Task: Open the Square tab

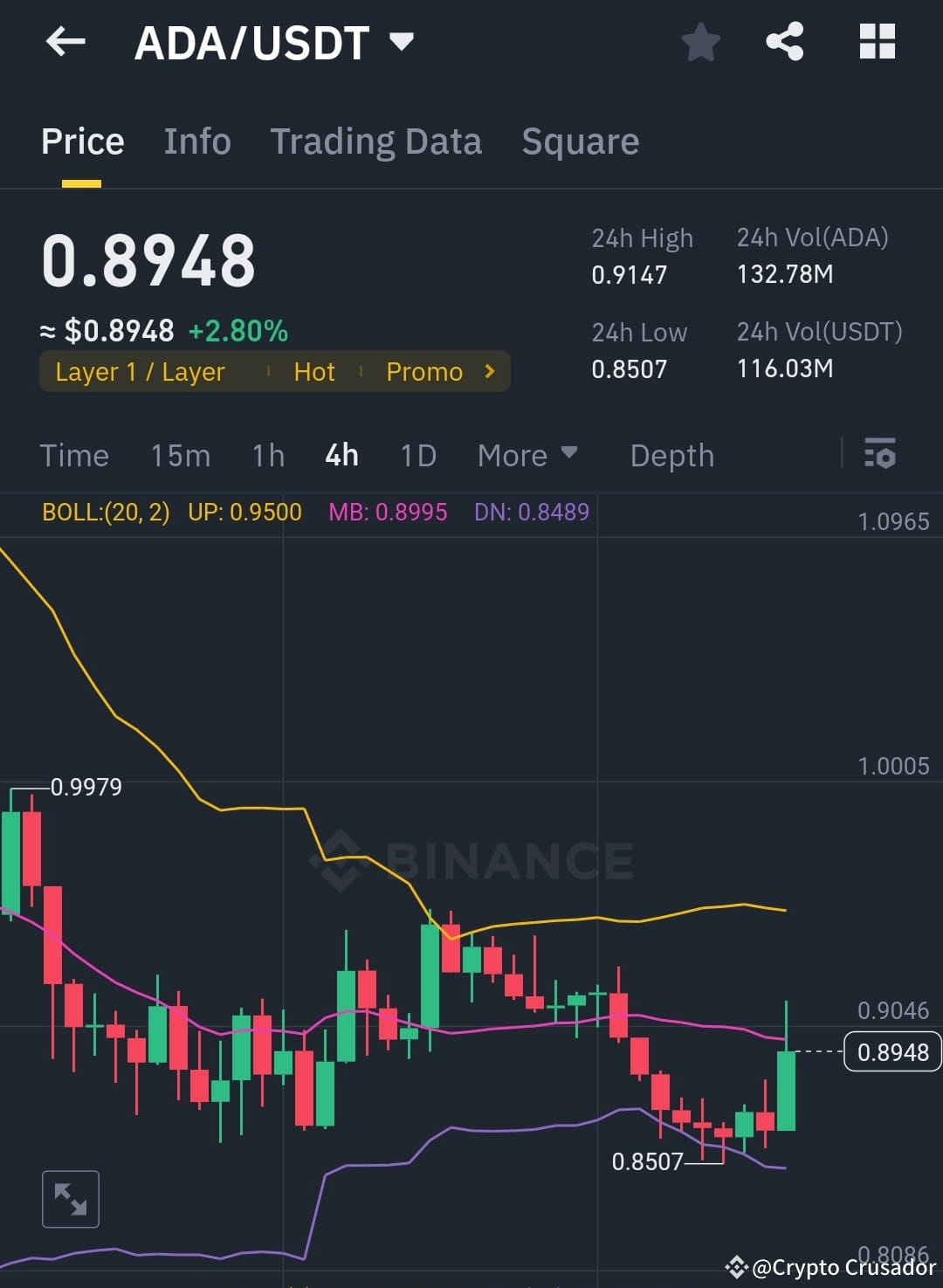Action: click(580, 141)
